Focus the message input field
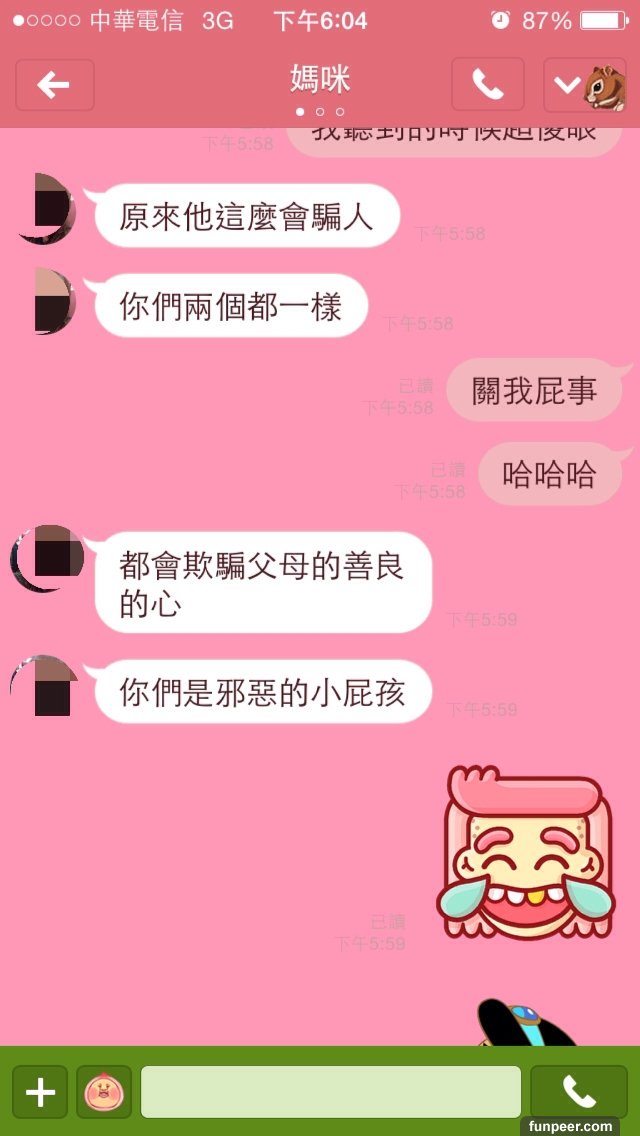640x1136 pixels. click(330, 1092)
